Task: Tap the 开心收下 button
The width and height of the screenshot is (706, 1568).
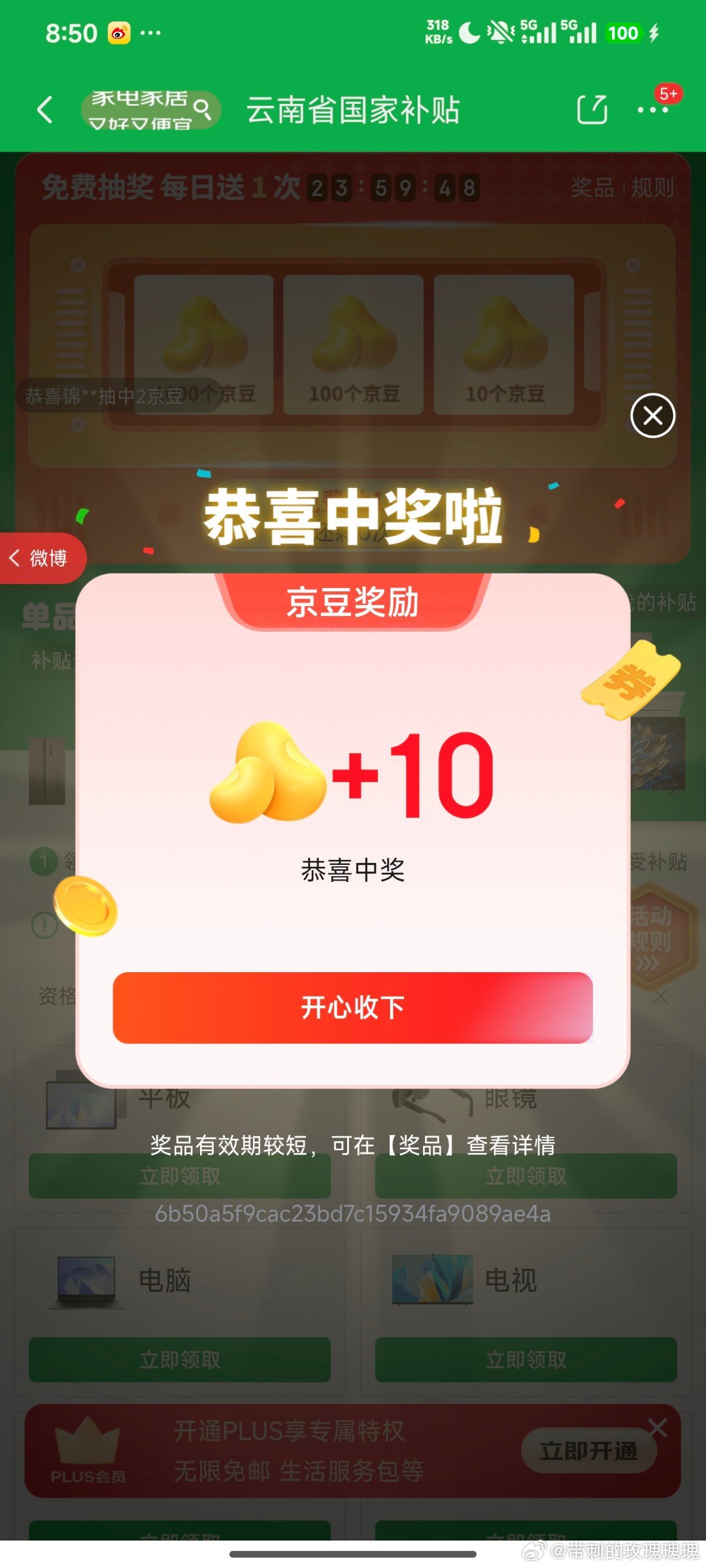Action: point(352,1007)
